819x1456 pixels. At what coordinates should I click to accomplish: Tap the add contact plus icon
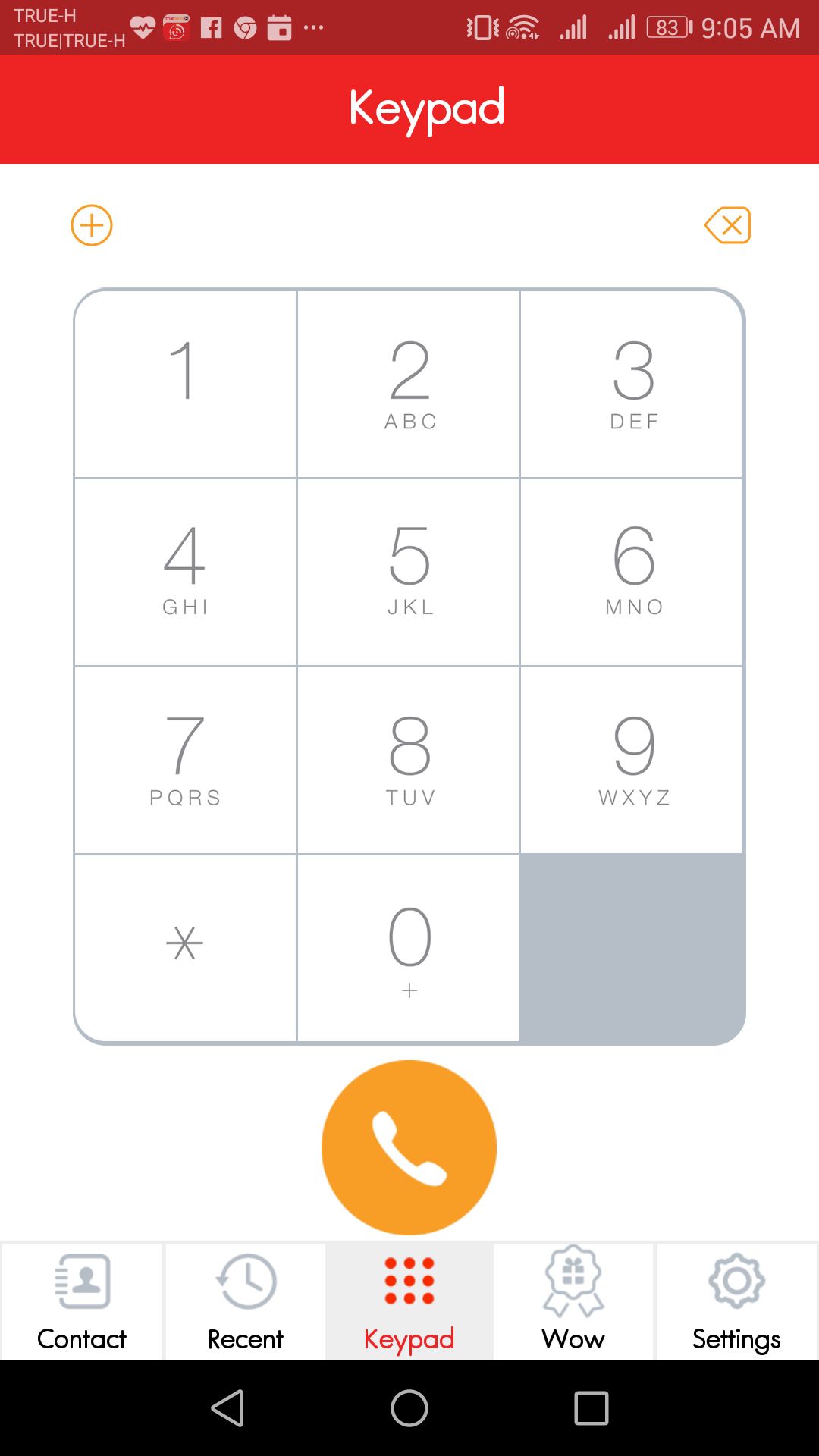point(92,225)
